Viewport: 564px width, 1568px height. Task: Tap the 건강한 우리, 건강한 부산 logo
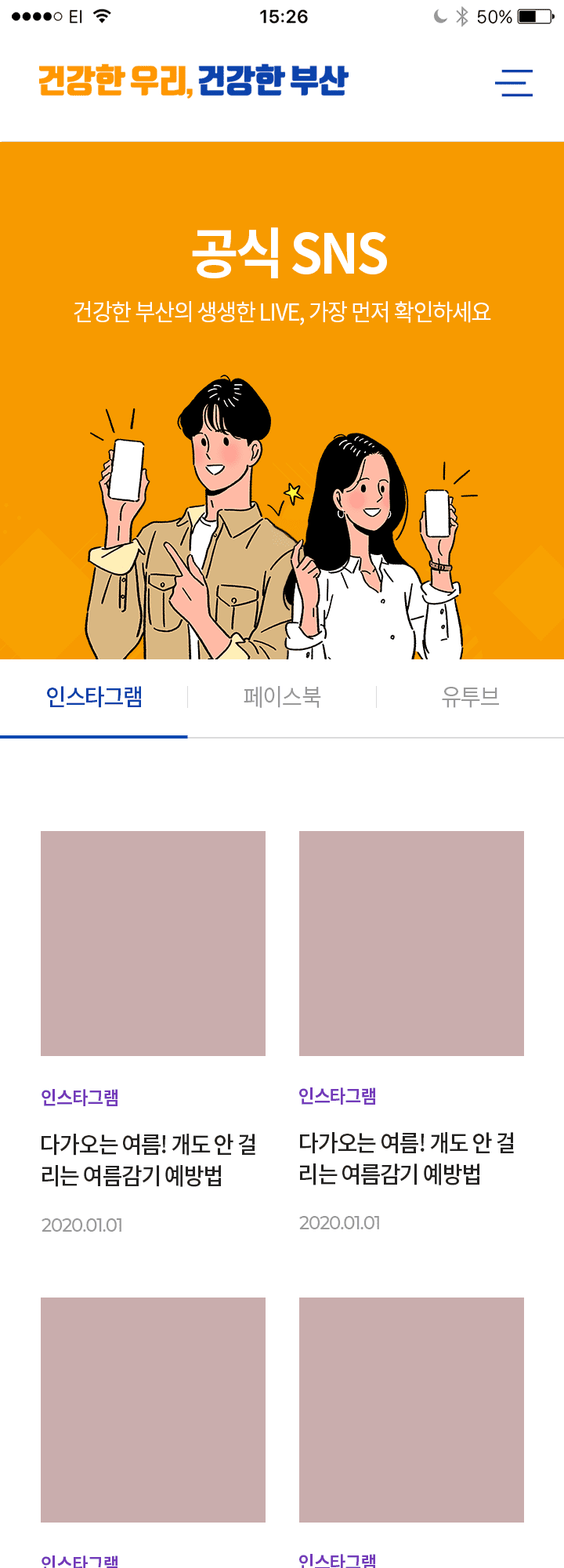tap(193, 81)
